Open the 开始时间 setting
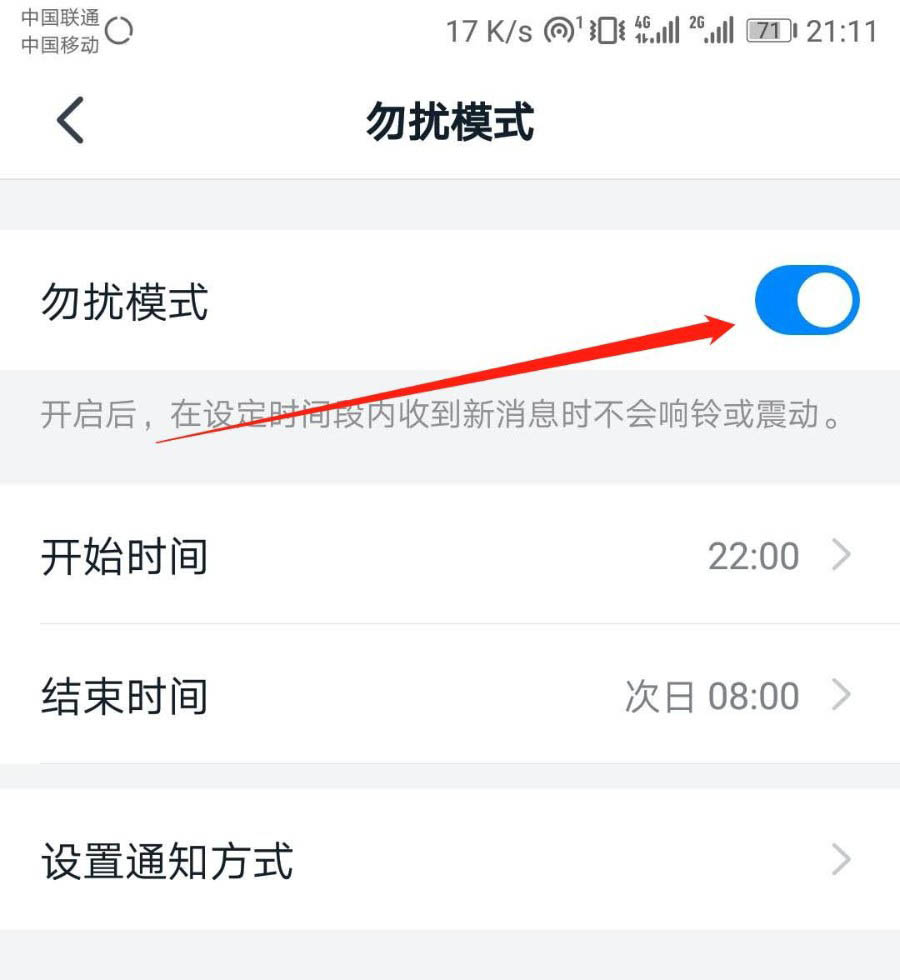Image resolution: width=900 pixels, height=980 pixels. [450, 555]
